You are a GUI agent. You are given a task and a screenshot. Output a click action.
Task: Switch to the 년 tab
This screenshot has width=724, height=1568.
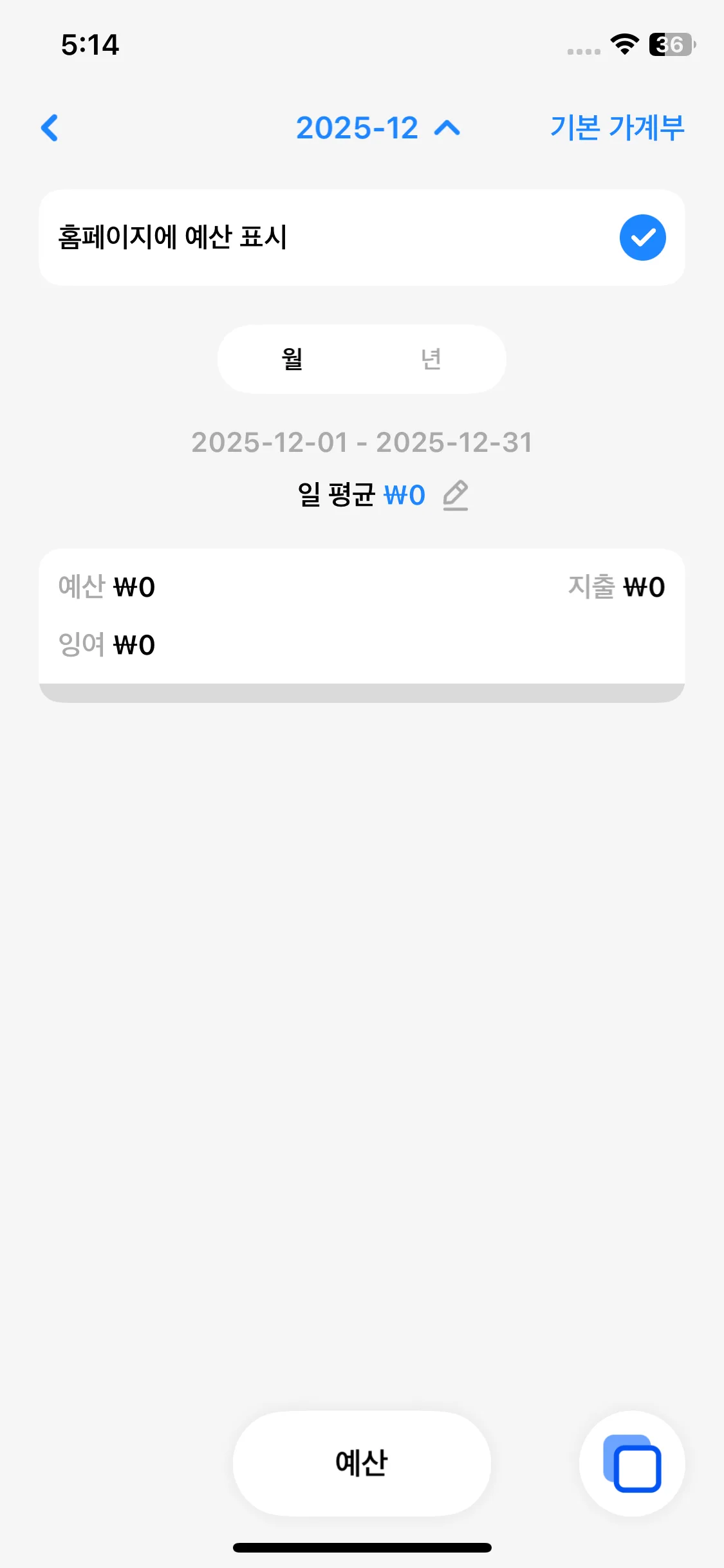431,359
